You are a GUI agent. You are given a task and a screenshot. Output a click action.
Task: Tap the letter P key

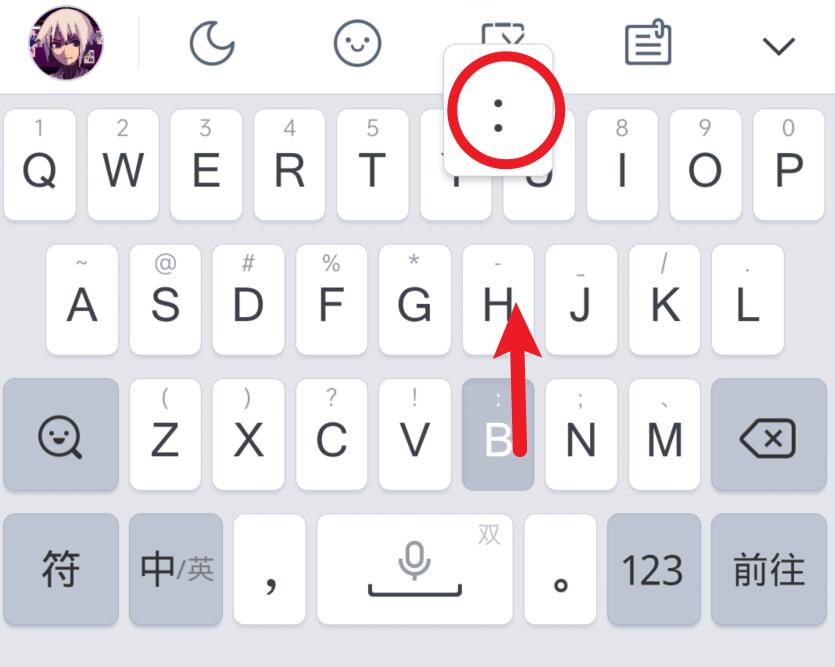[789, 163]
